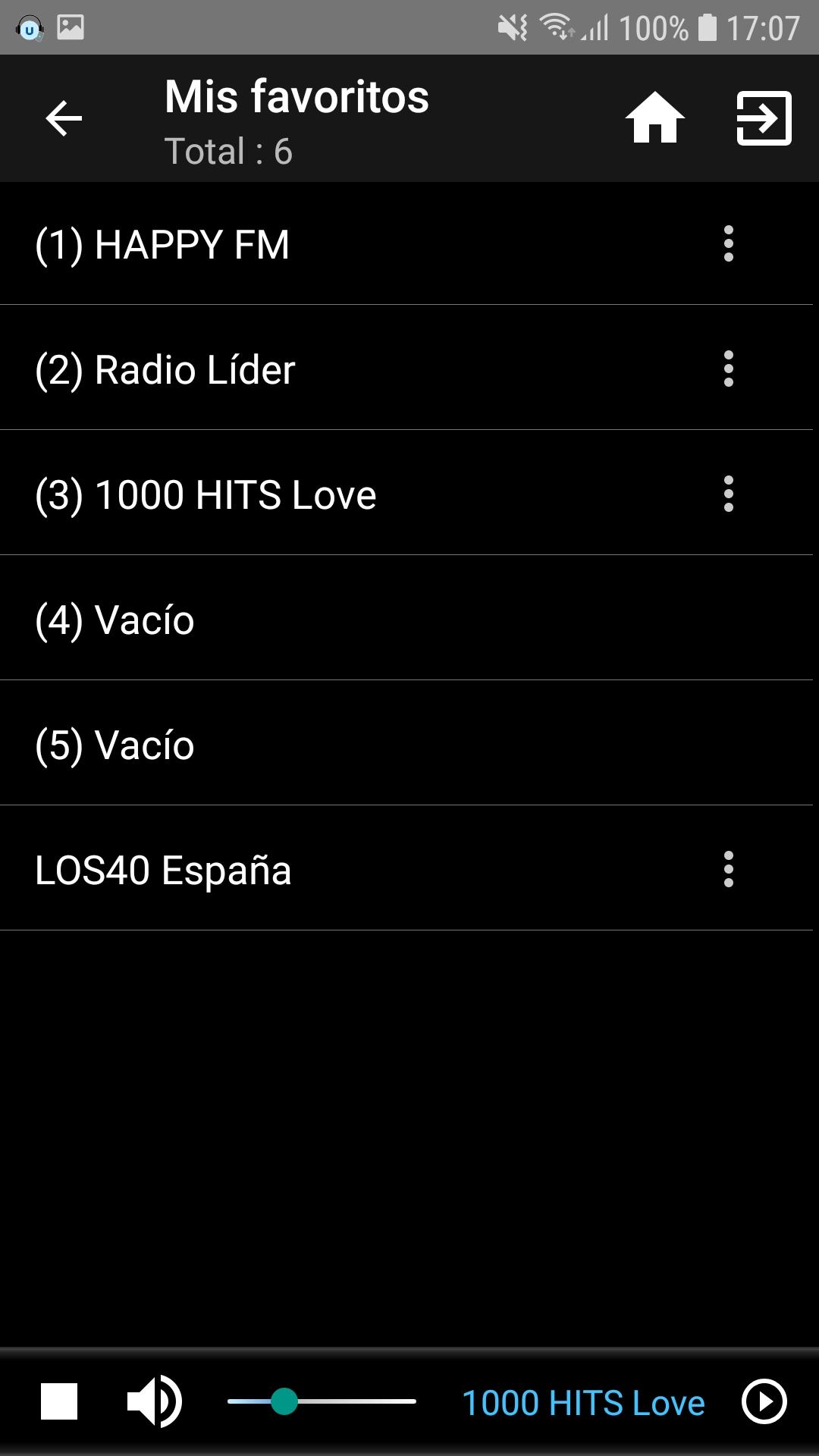Open options menu for LOS40 España

(x=728, y=869)
